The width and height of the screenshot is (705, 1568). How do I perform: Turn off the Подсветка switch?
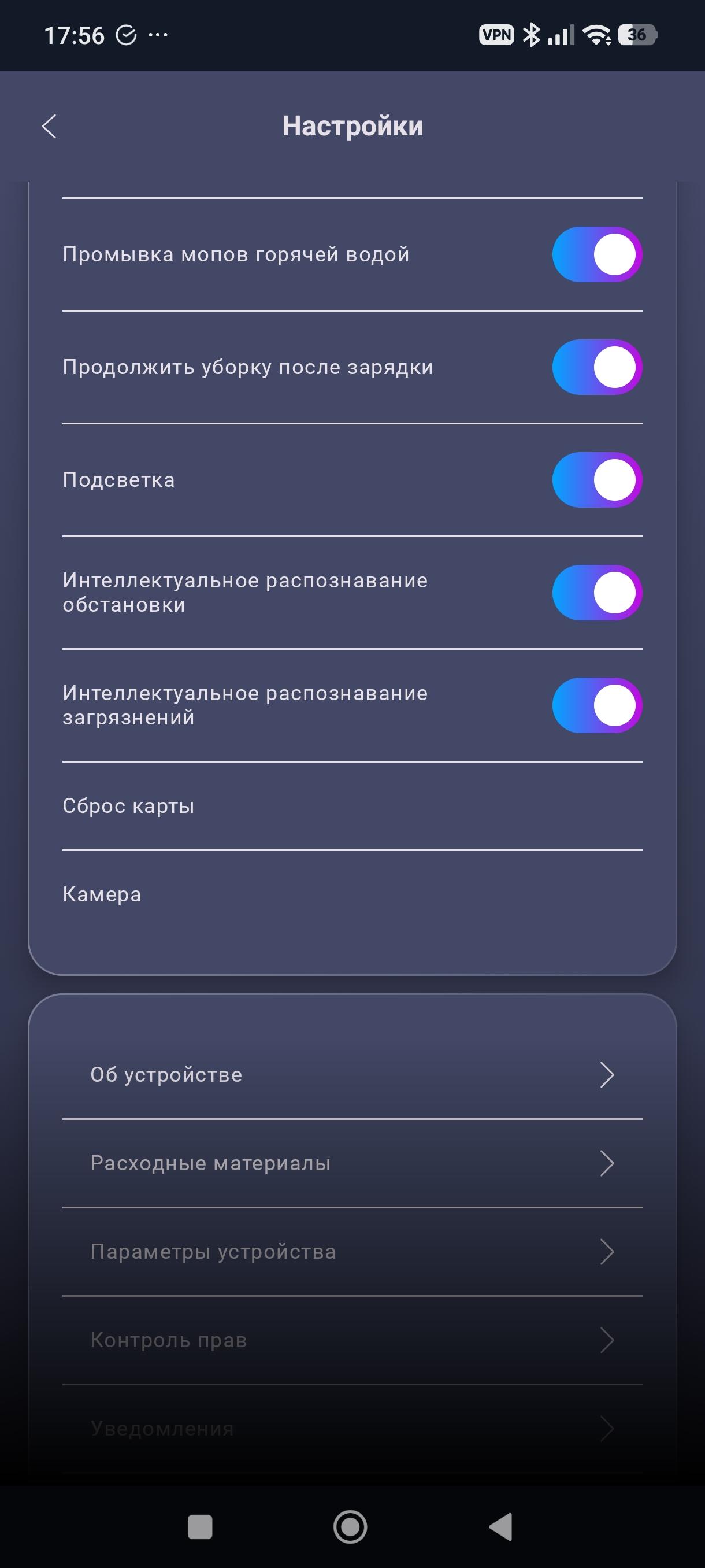(x=597, y=480)
